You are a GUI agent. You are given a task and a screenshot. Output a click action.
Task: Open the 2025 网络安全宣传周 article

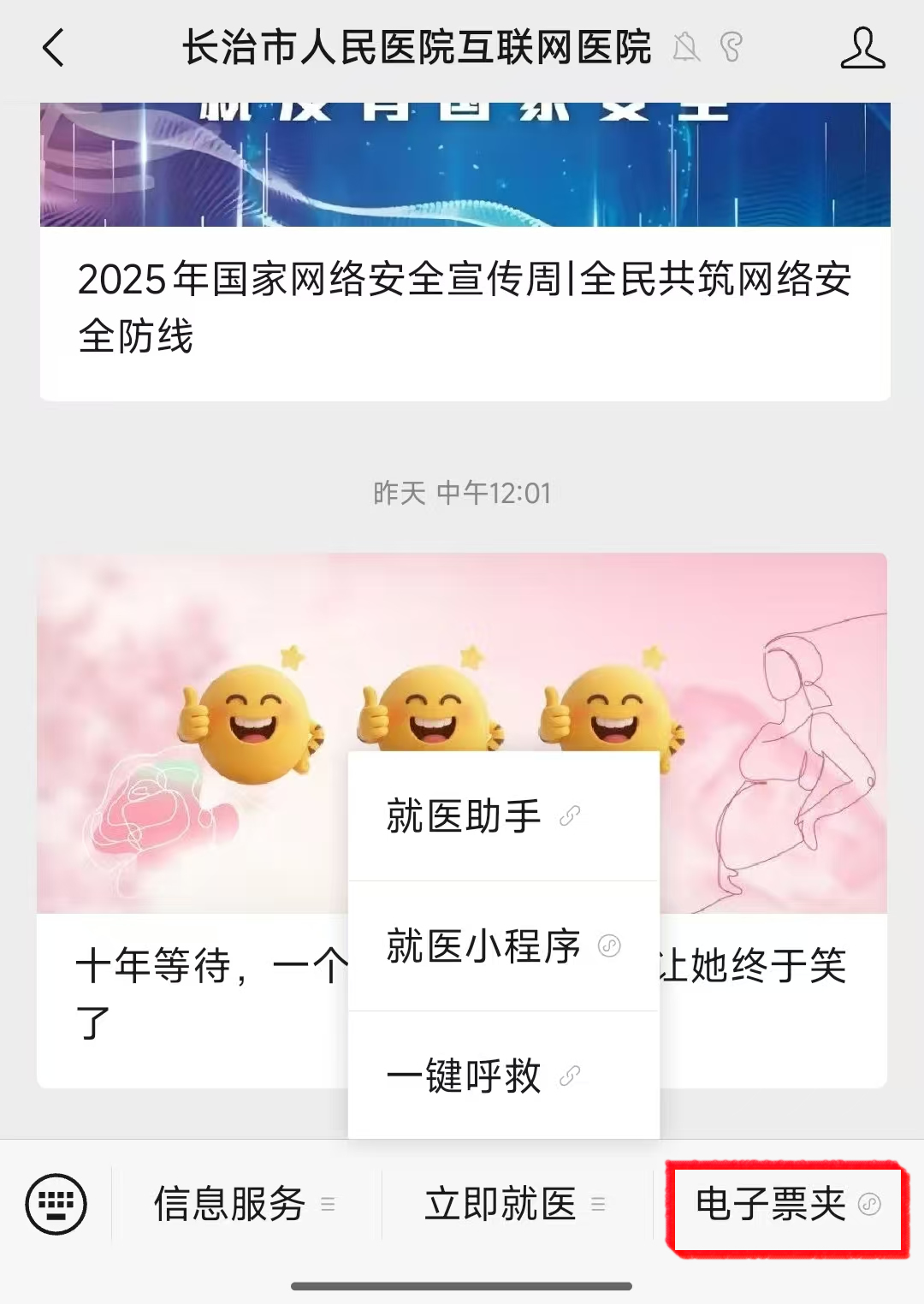[x=465, y=306]
